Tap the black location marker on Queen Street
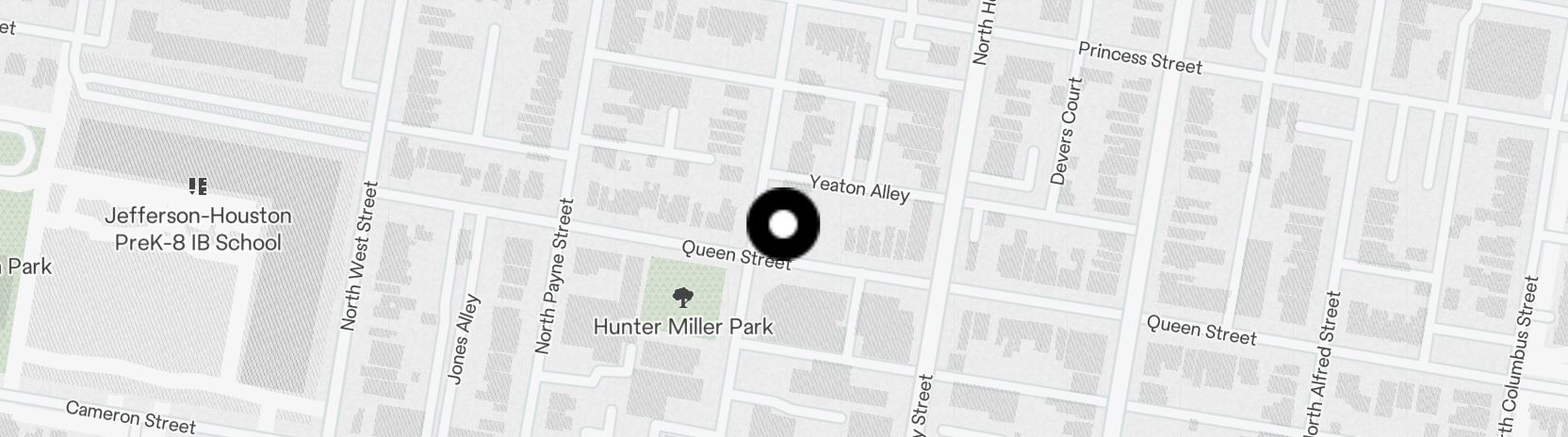 [x=783, y=225]
